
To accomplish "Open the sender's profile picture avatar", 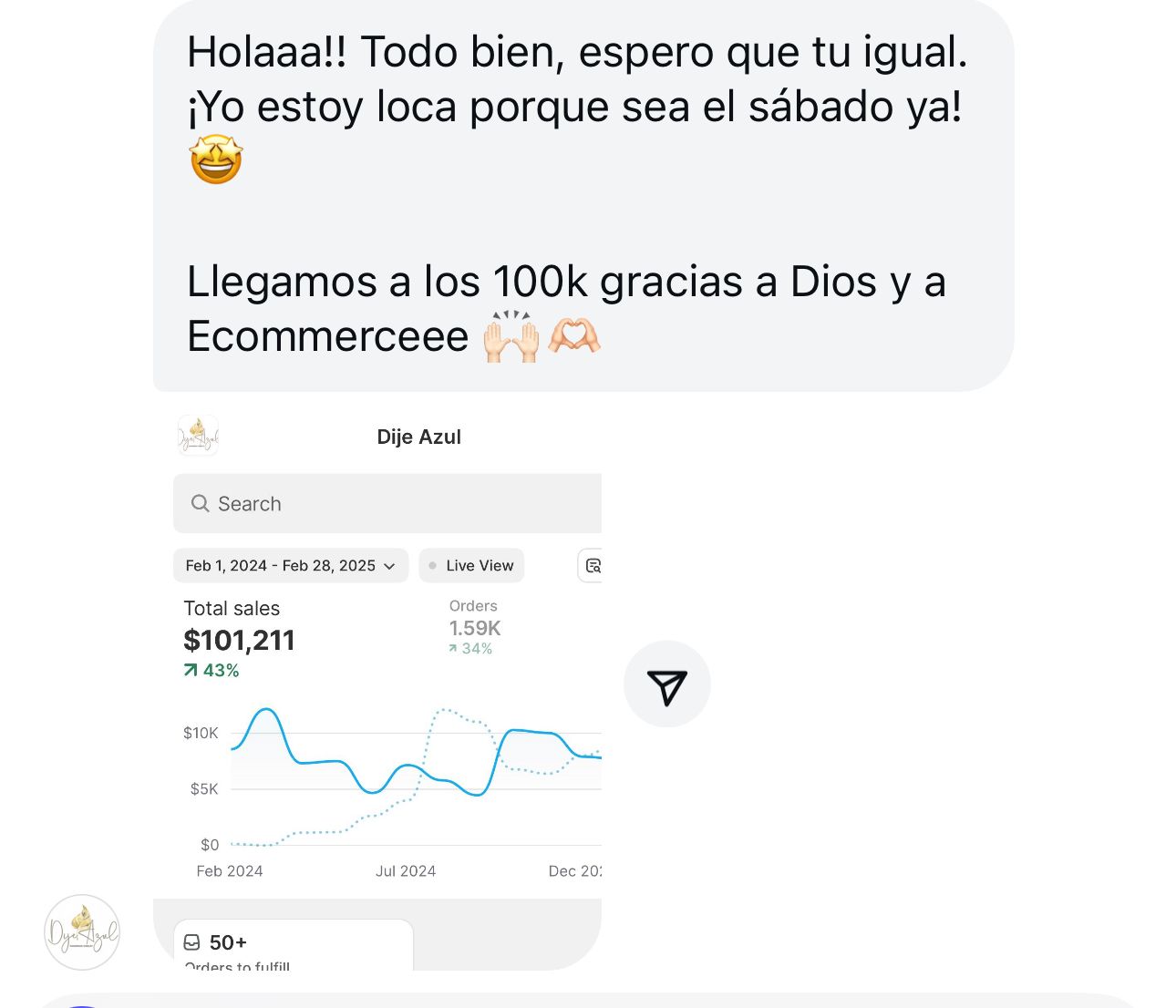I will [82, 931].
